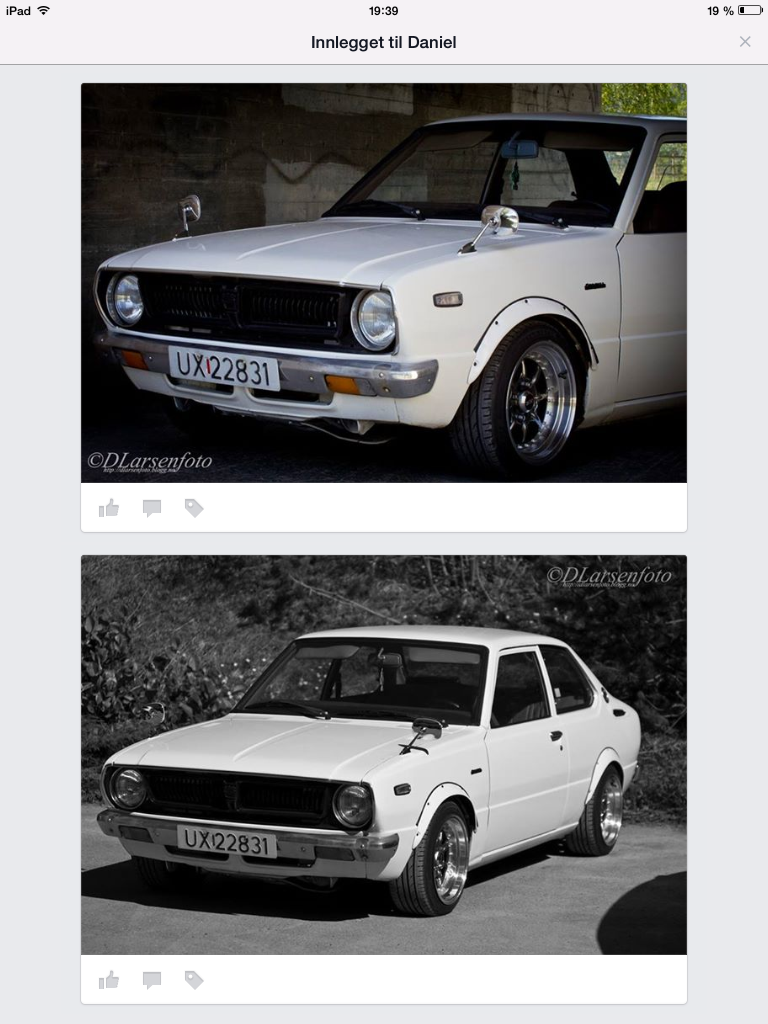Close the Innlegget til Daniel view

click(744, 41)
